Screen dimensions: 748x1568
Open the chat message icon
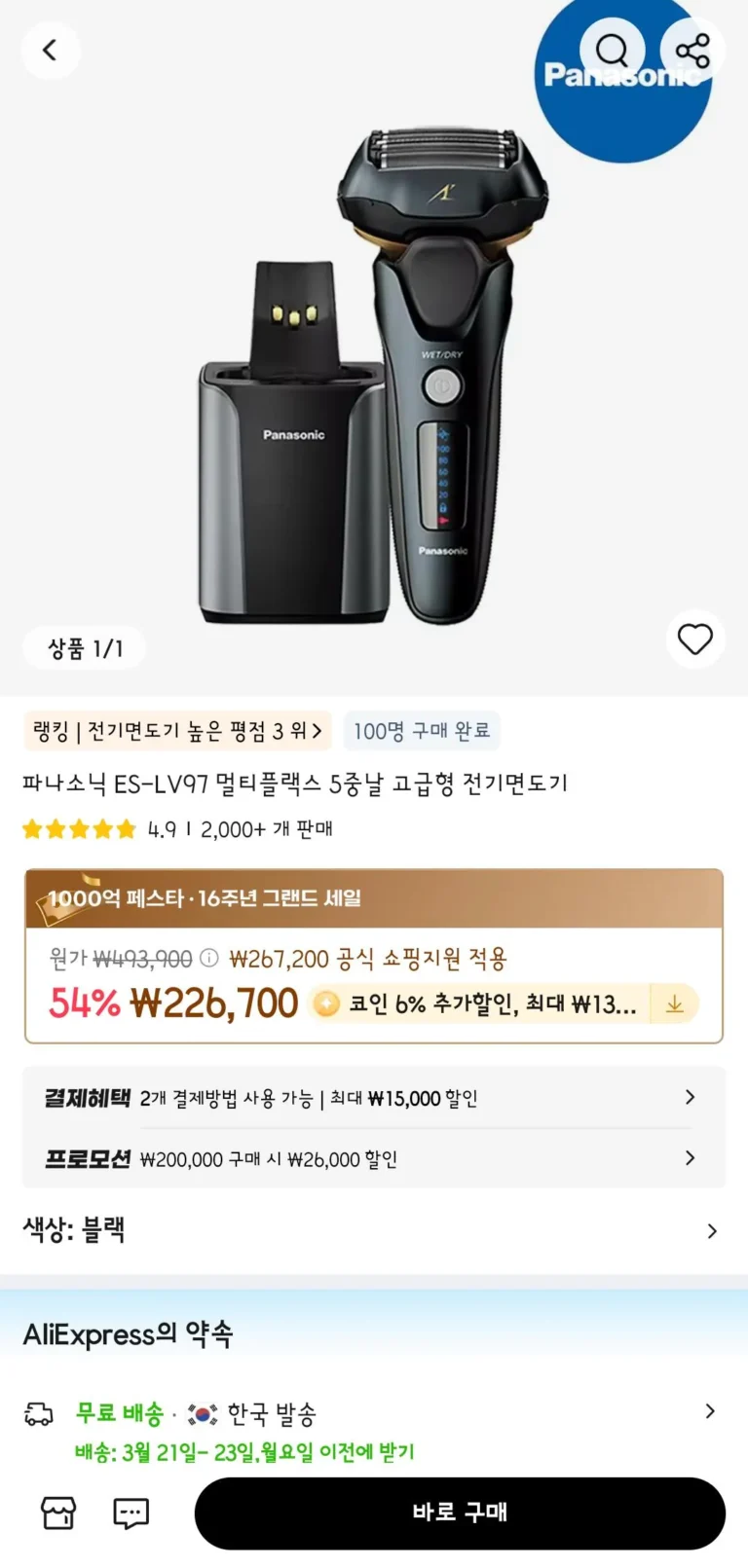[x=131, y=1513]
